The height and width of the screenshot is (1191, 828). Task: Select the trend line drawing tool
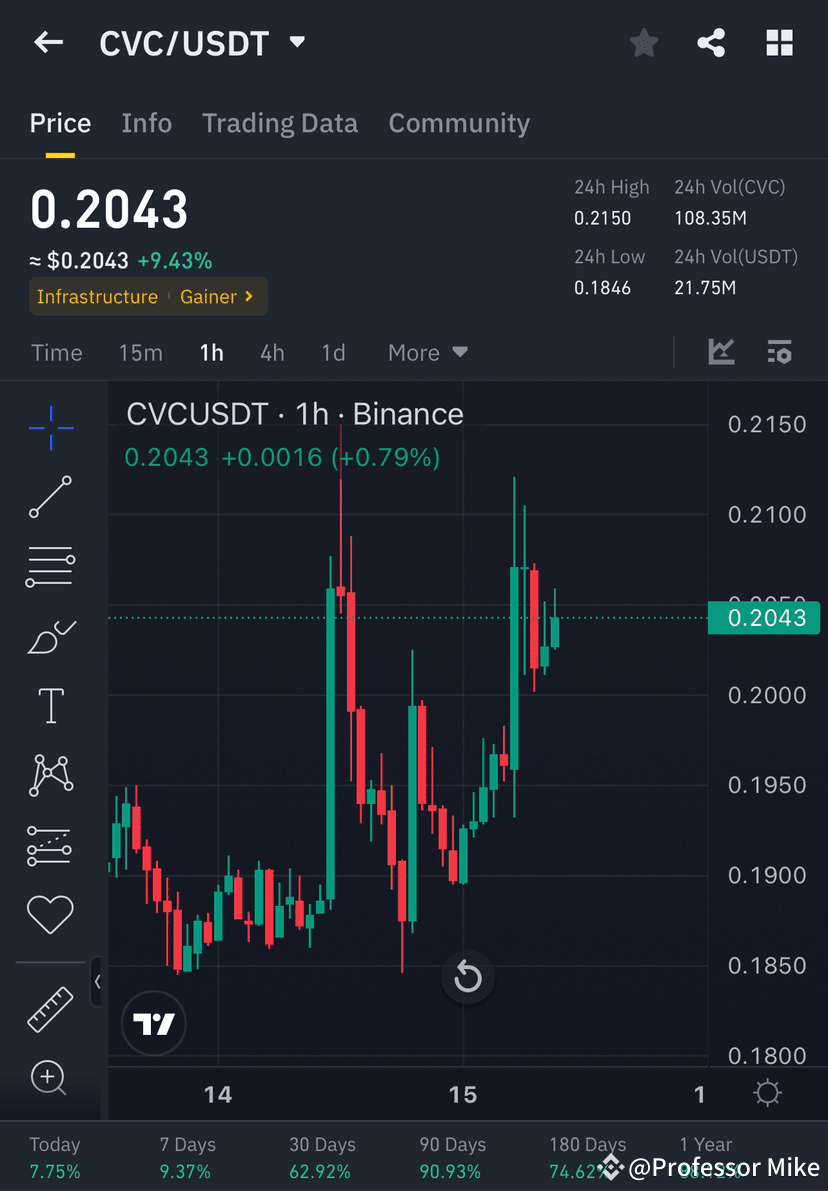click(x=49, y=497)
